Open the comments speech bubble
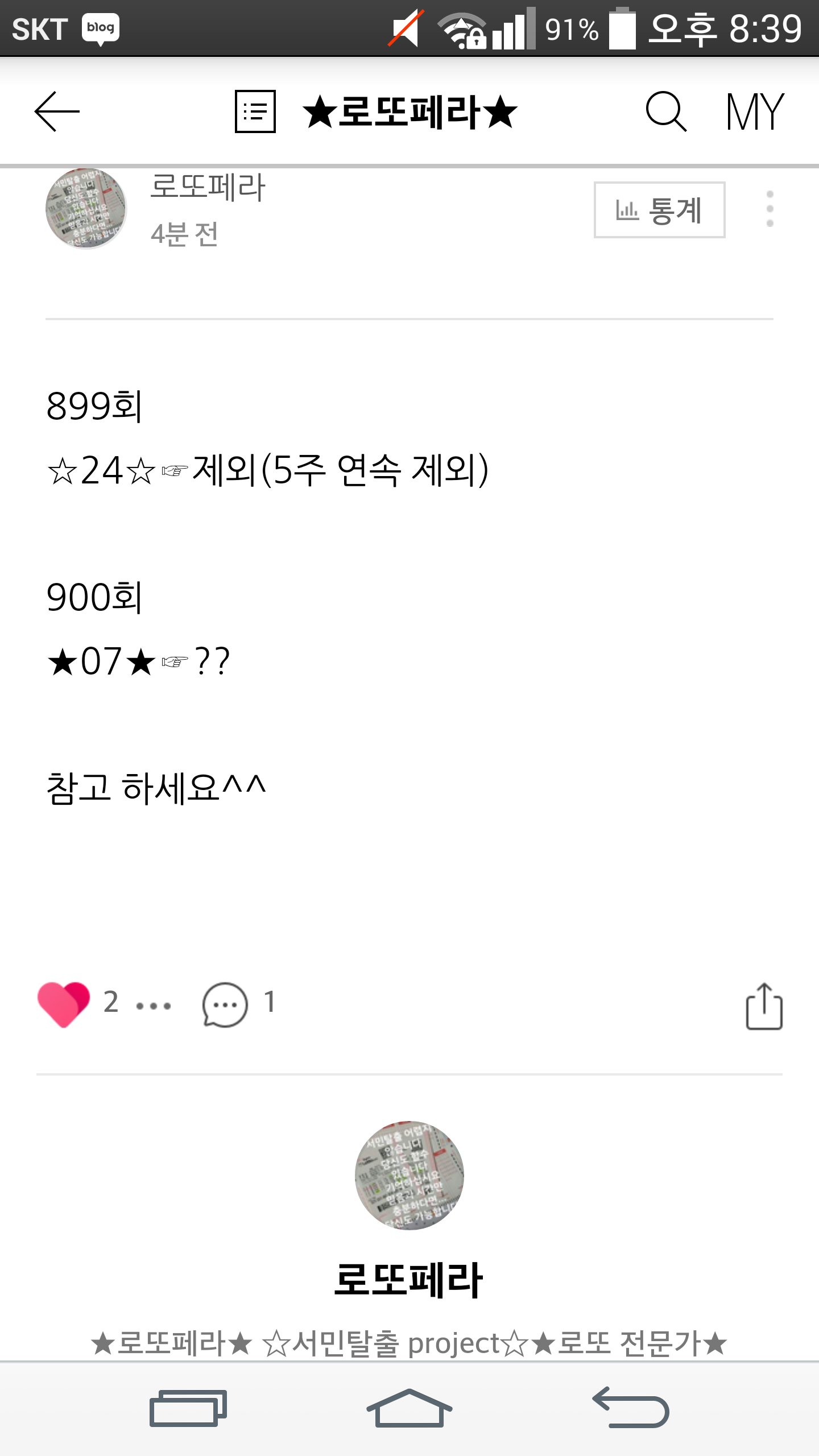819x1456 pixels. click(225, 1004)
